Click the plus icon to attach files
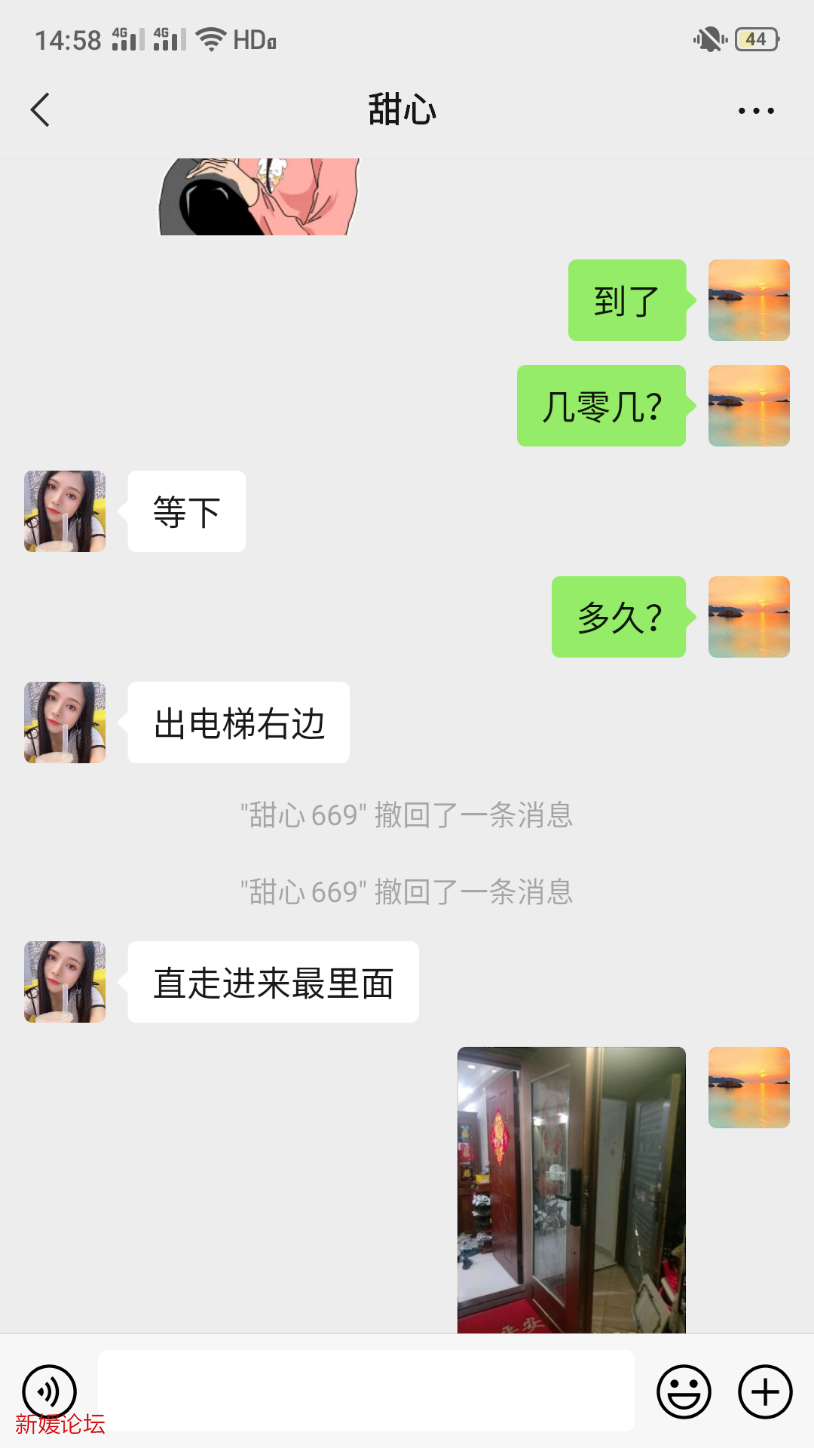The image size is (814, 1448). pyautogui.click(x=764, y=1391)
